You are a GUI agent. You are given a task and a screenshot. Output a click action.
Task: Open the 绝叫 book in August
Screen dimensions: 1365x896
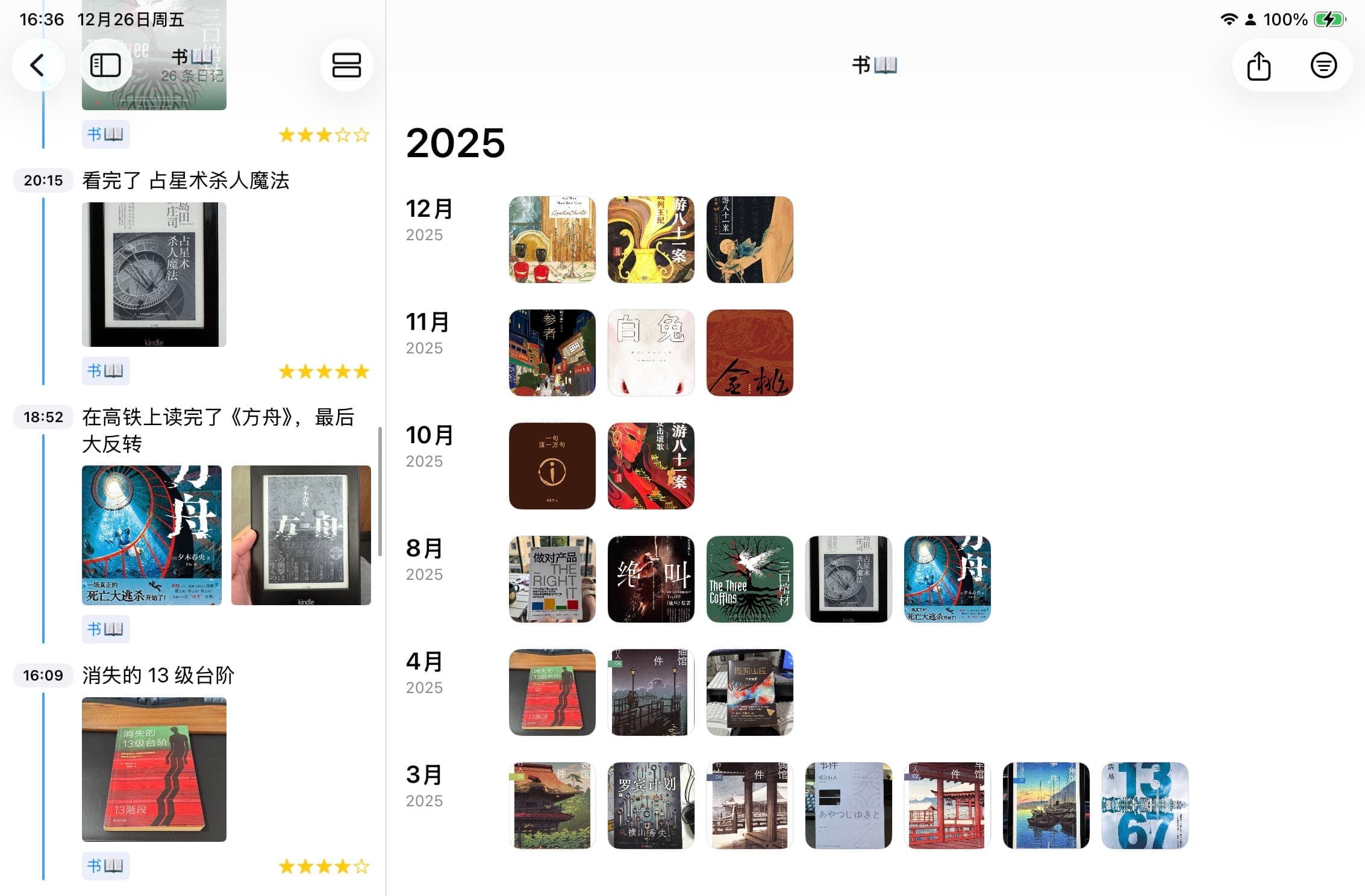point(651,579)
